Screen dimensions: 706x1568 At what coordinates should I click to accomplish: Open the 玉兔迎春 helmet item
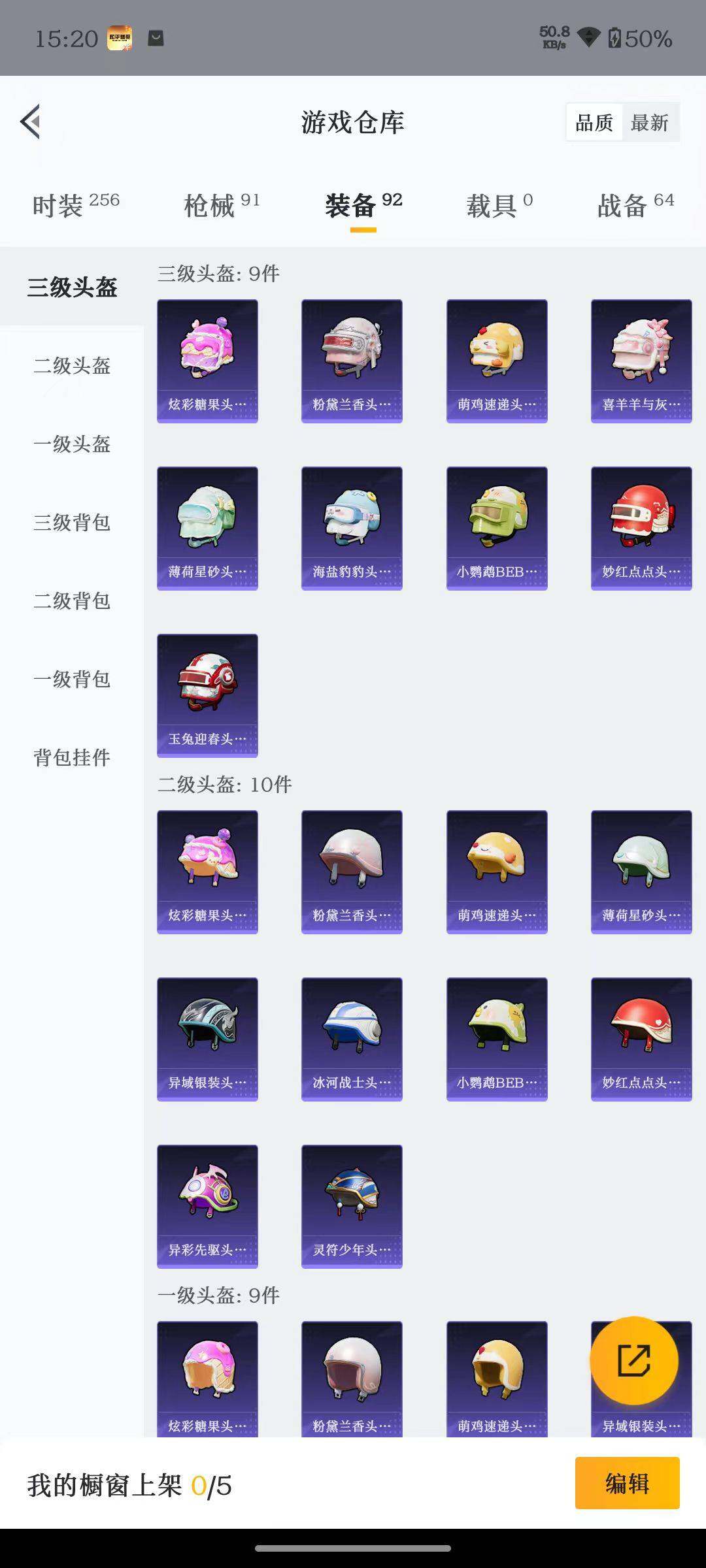pyautogui.click(x=207, y=695)
